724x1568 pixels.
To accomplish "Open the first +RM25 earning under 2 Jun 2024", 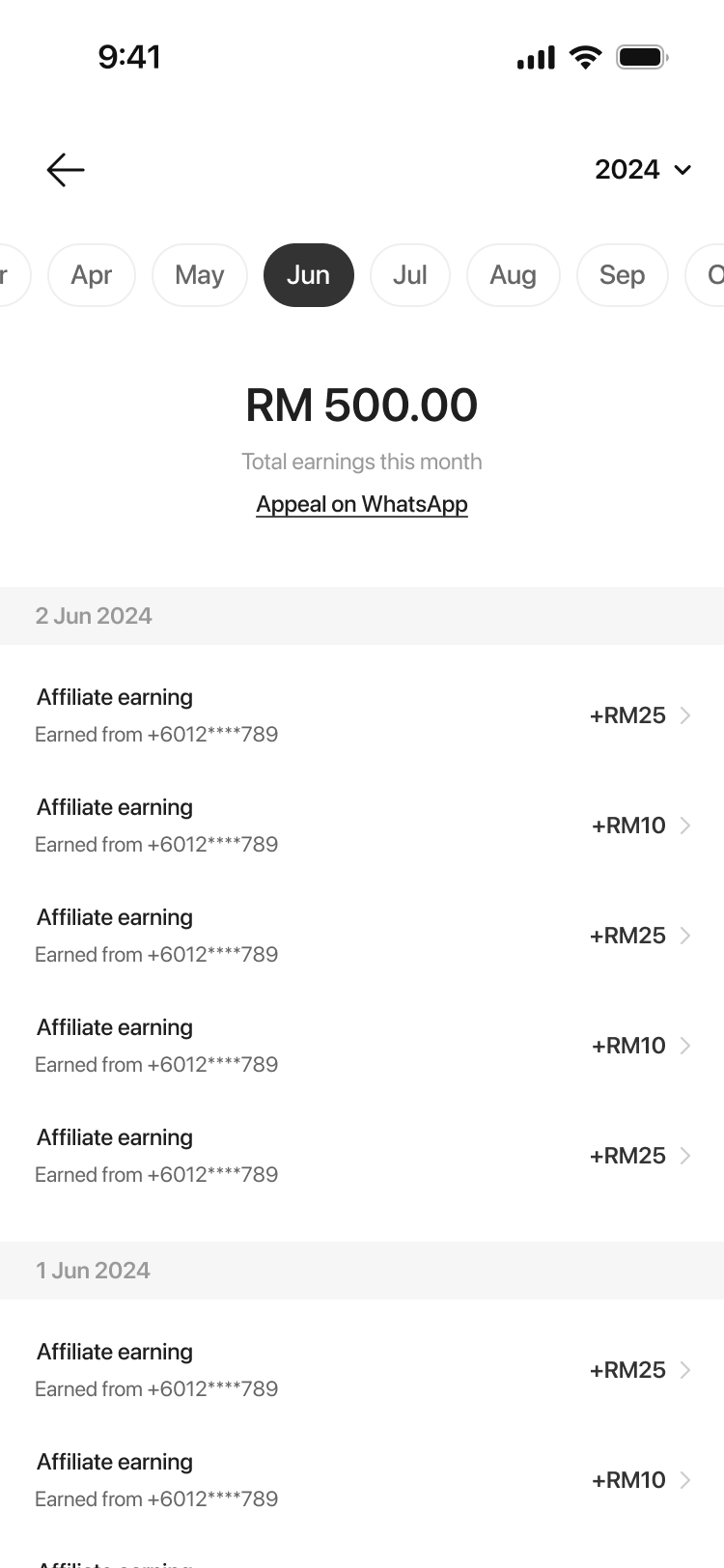I will pos(362,715).
